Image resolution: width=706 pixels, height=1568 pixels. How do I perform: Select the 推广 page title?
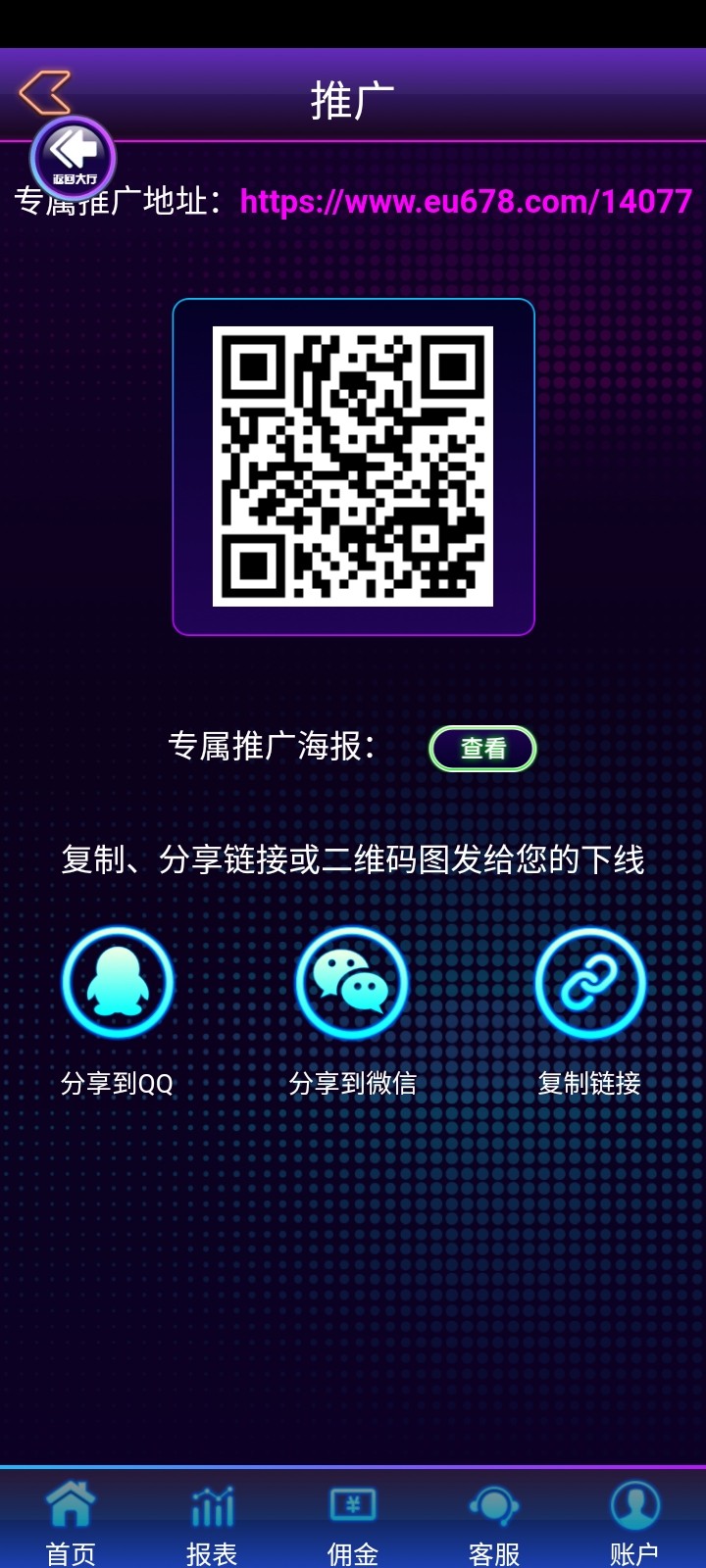(x=351, y=94)
